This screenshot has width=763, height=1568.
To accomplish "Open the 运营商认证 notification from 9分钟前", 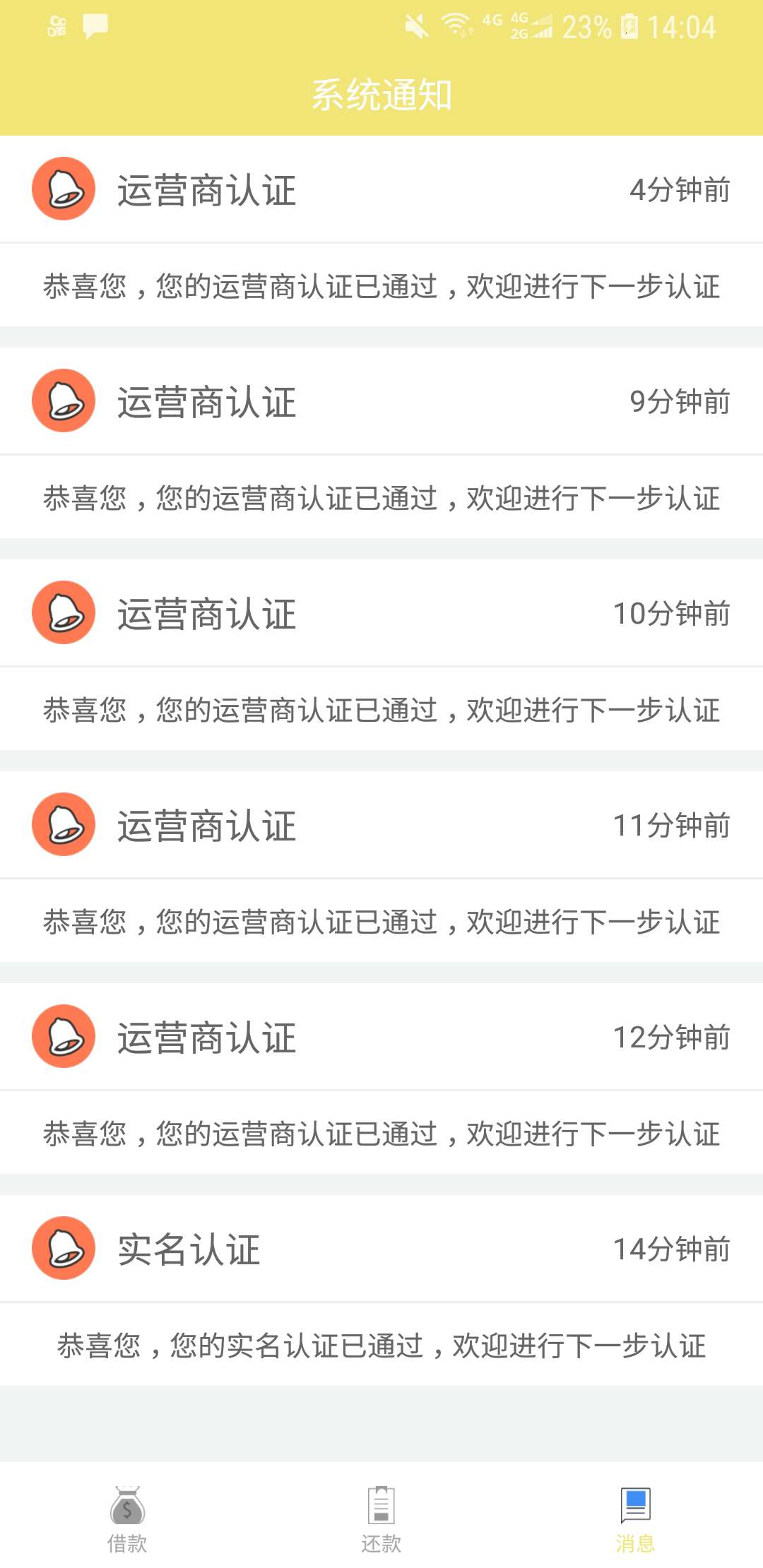I will 381,443.
